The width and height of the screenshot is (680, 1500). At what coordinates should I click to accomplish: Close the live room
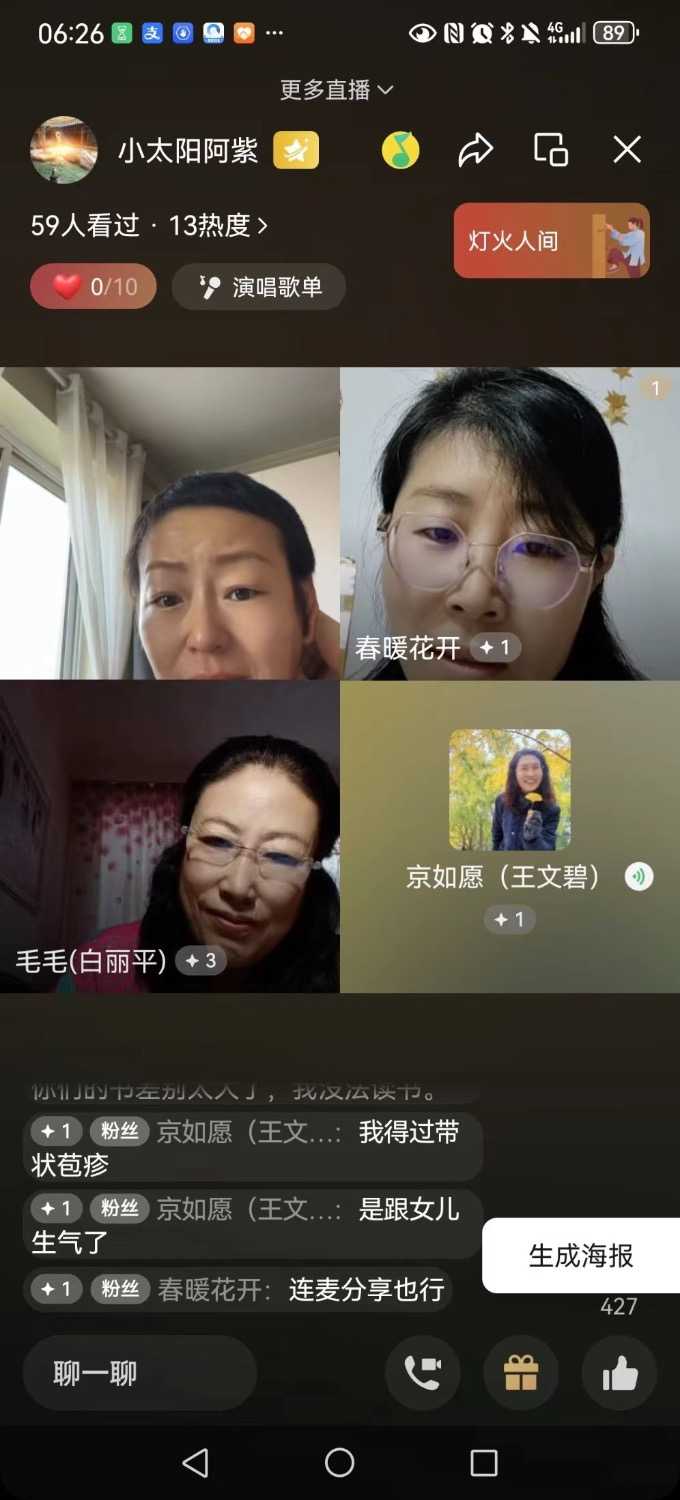point(627,150)
